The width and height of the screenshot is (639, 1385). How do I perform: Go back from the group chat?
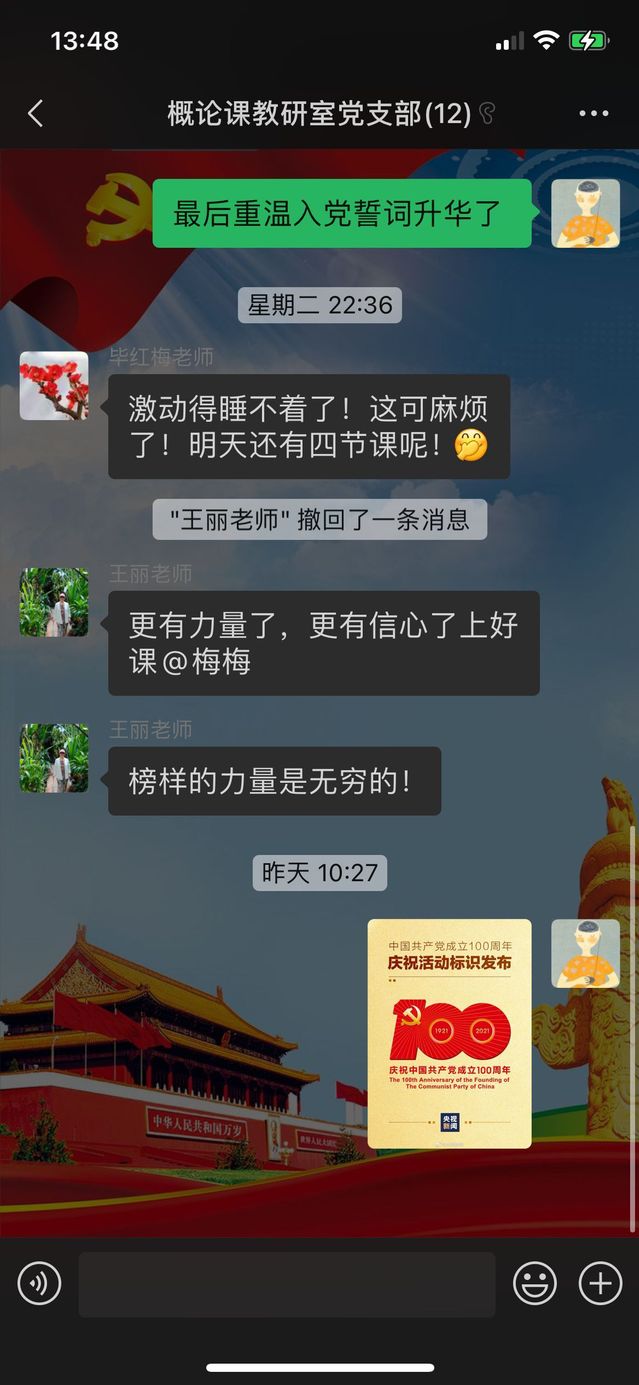[x=36, y=114]
